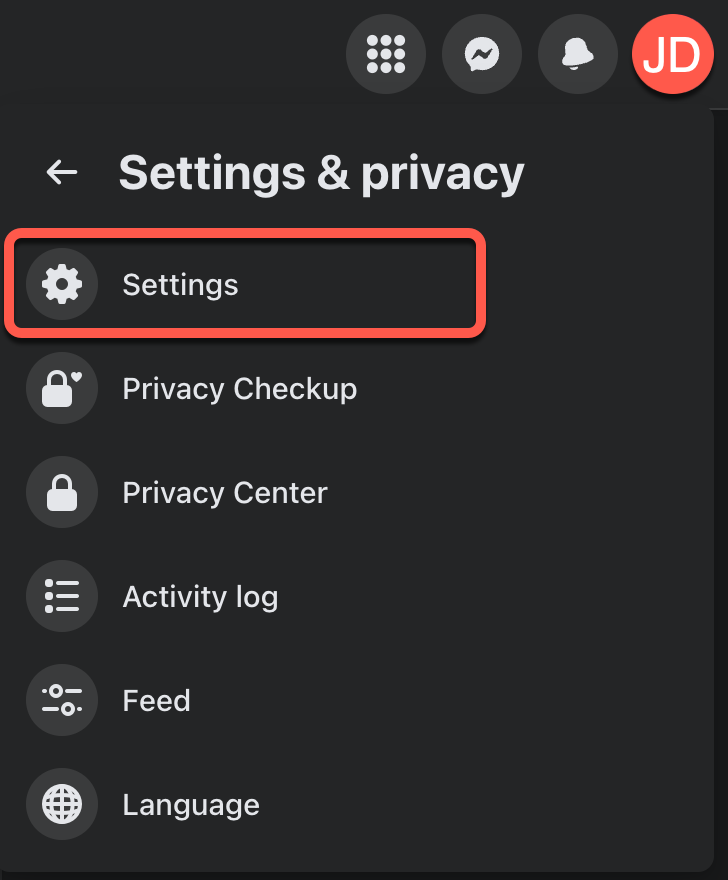This screenshot has height=880, width=728.
Task: Open Privacy Center
Action: click(x=224, y=493)
